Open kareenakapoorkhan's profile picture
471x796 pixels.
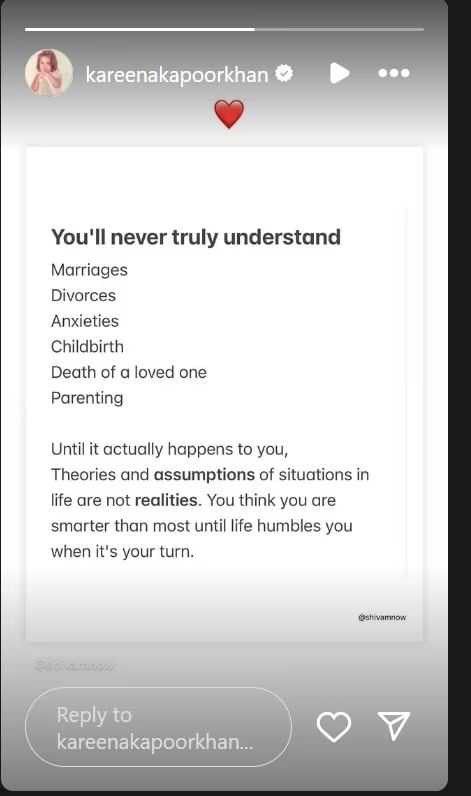click(x=49, y=73)
